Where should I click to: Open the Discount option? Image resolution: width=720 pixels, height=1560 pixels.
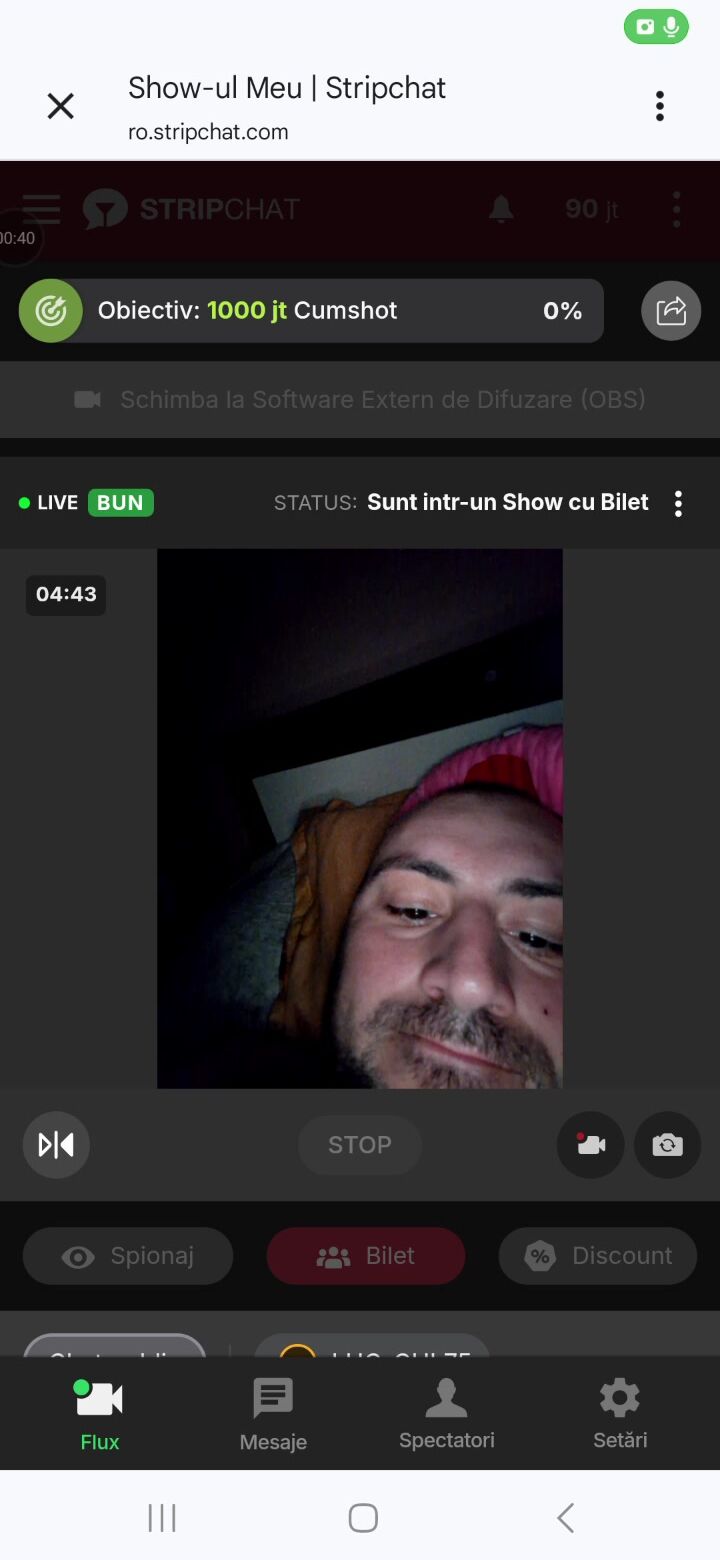click(x=597, y=1256)
